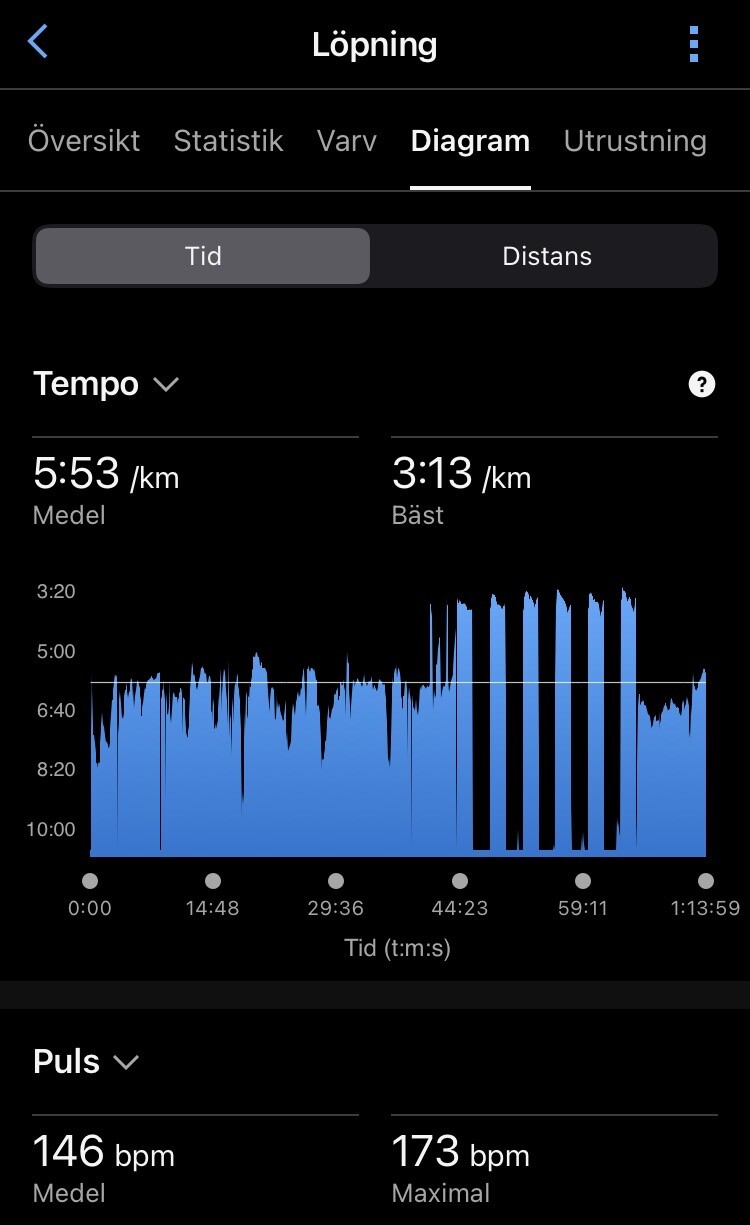
Task: Switch chart axis to Distans
Action: coord(546,256)
